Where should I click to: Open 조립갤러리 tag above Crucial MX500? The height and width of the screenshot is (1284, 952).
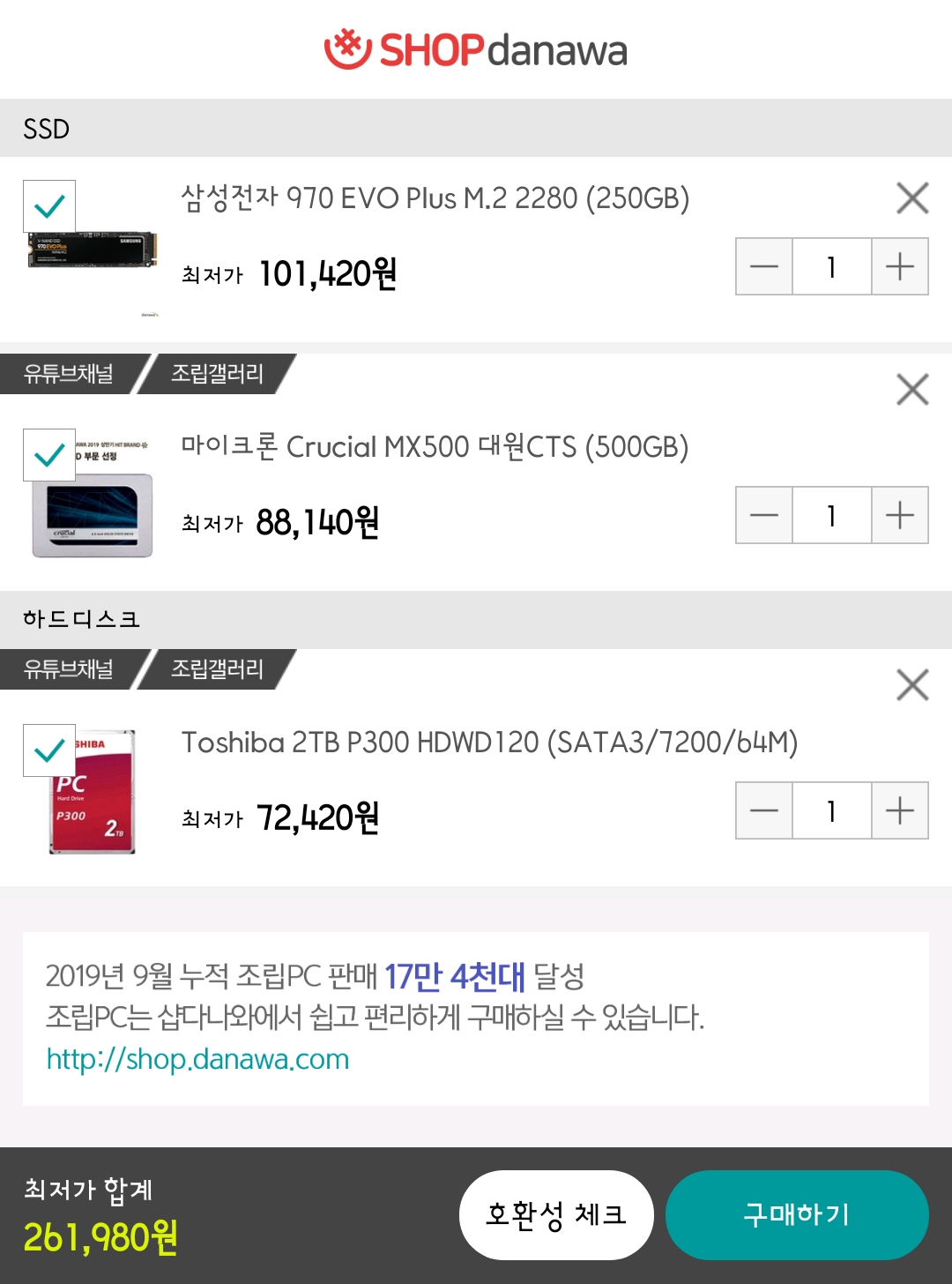click(x=217, y=374)
